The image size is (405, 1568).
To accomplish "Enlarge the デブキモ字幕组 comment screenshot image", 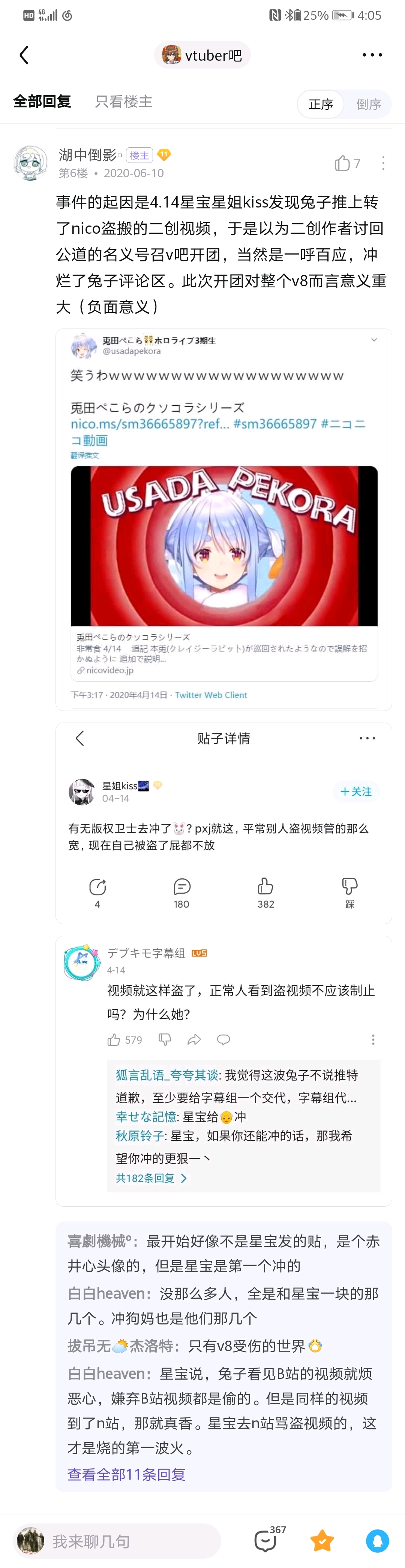I will click(x=223, y=1071).
